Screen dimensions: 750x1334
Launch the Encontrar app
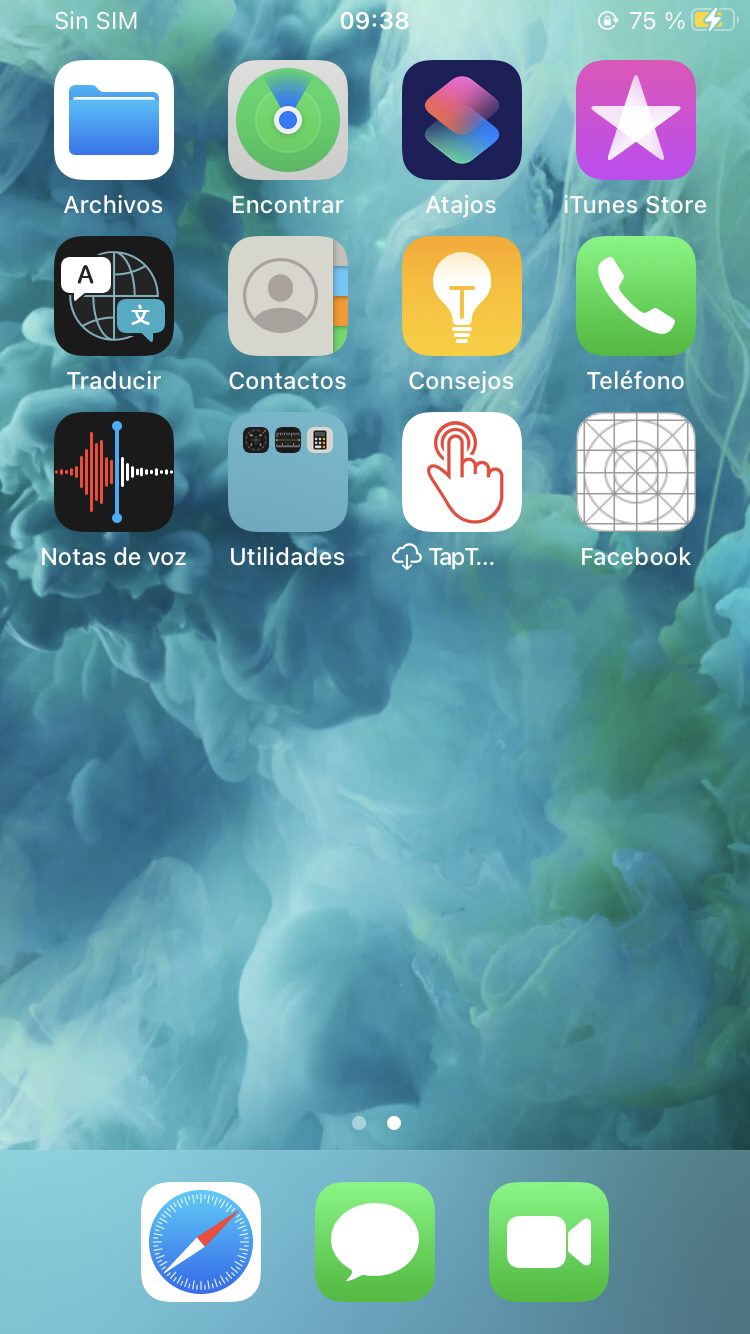[288, 120]
